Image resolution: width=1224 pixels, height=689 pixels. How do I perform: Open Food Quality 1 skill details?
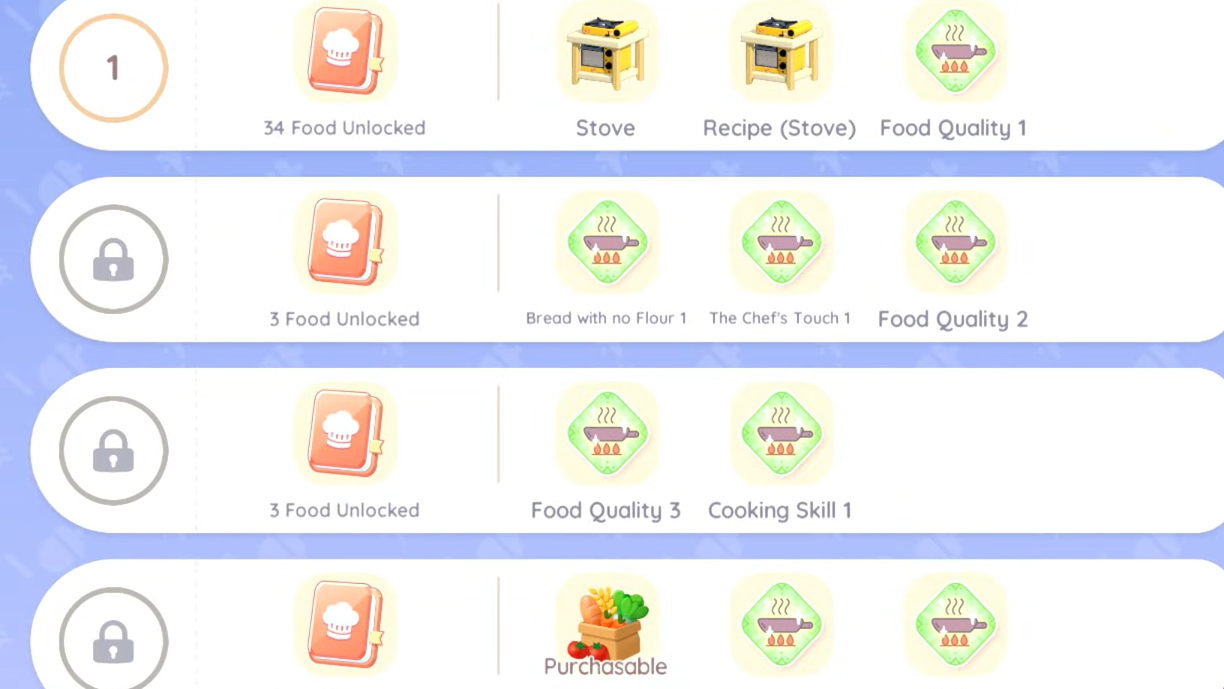(954, 52)
